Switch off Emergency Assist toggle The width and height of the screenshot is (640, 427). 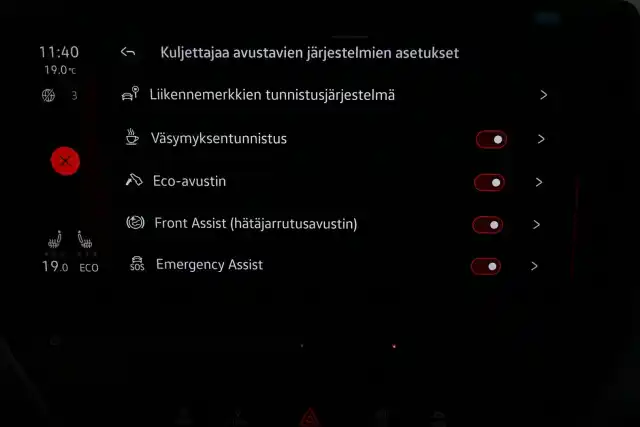click(485, 266)
